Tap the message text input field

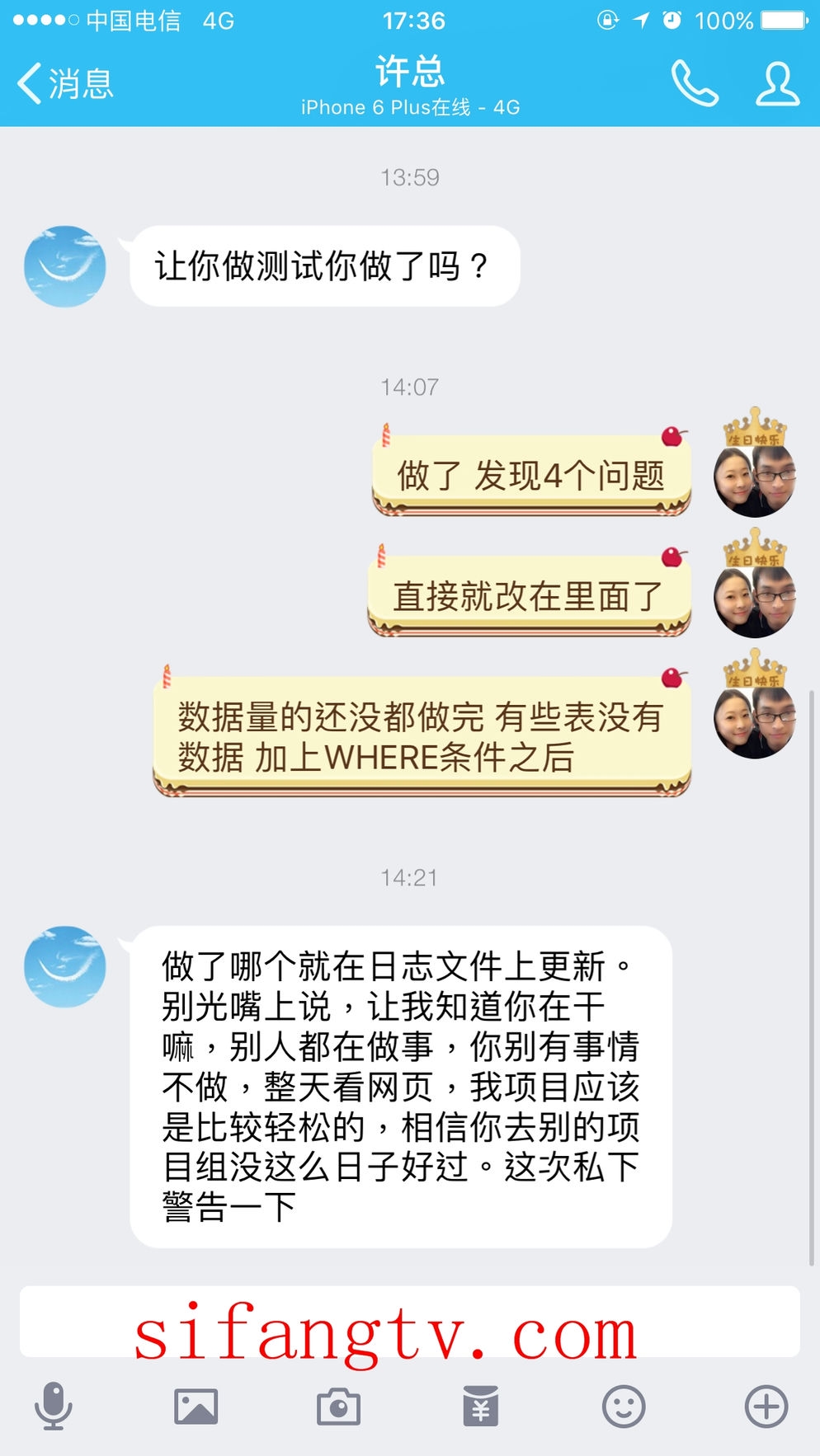pos(409,1322)
